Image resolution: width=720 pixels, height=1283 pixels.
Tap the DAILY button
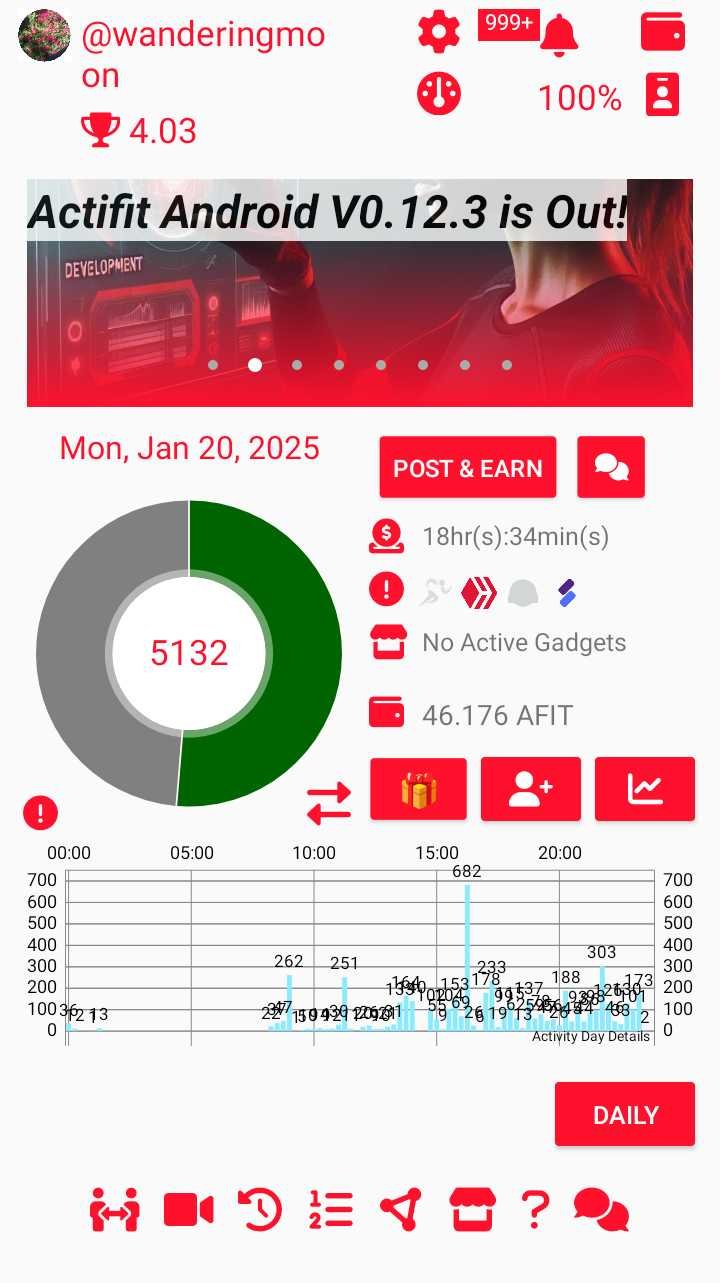[625, 1114]
